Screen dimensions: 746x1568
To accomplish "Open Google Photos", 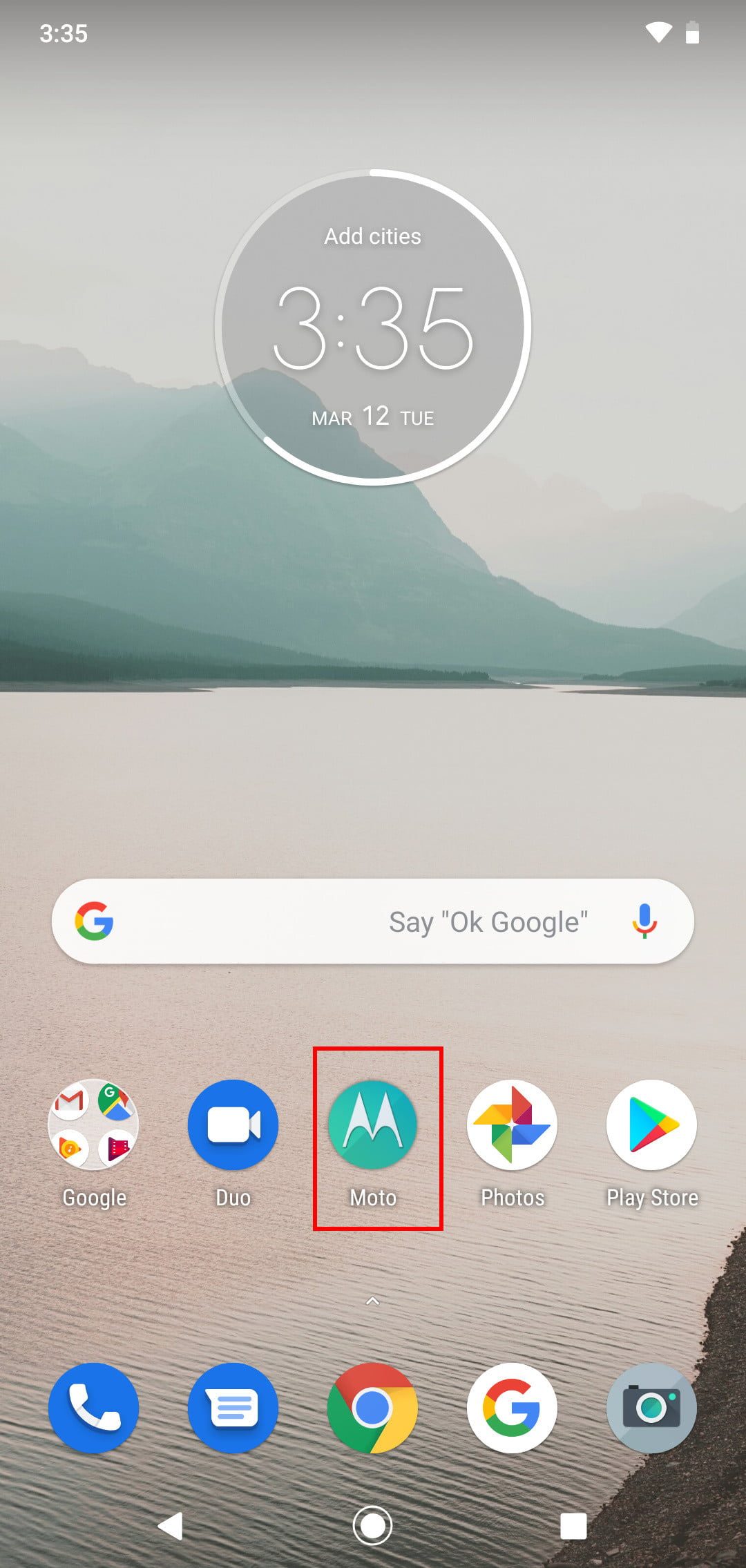I will click(512, 1126).
